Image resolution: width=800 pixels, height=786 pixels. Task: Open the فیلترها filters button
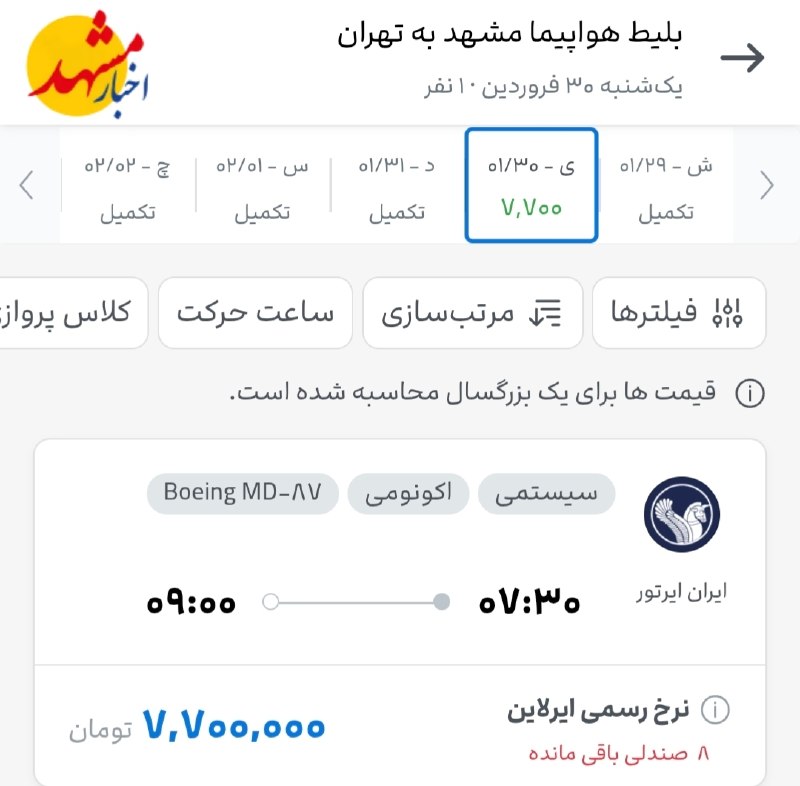679,313
